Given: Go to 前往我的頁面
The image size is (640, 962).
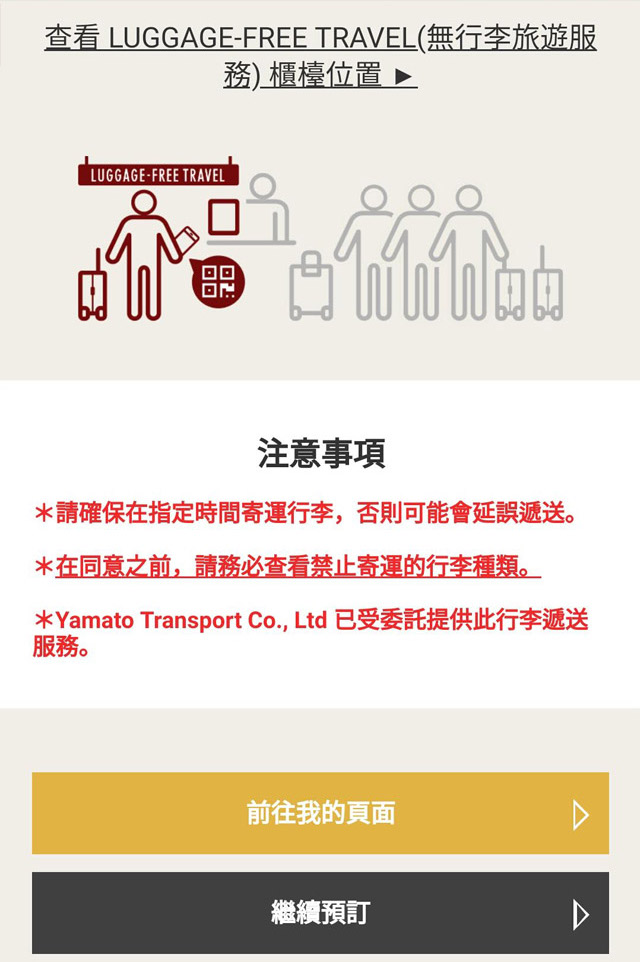Looking at the screenshot, I should [320, 813].
